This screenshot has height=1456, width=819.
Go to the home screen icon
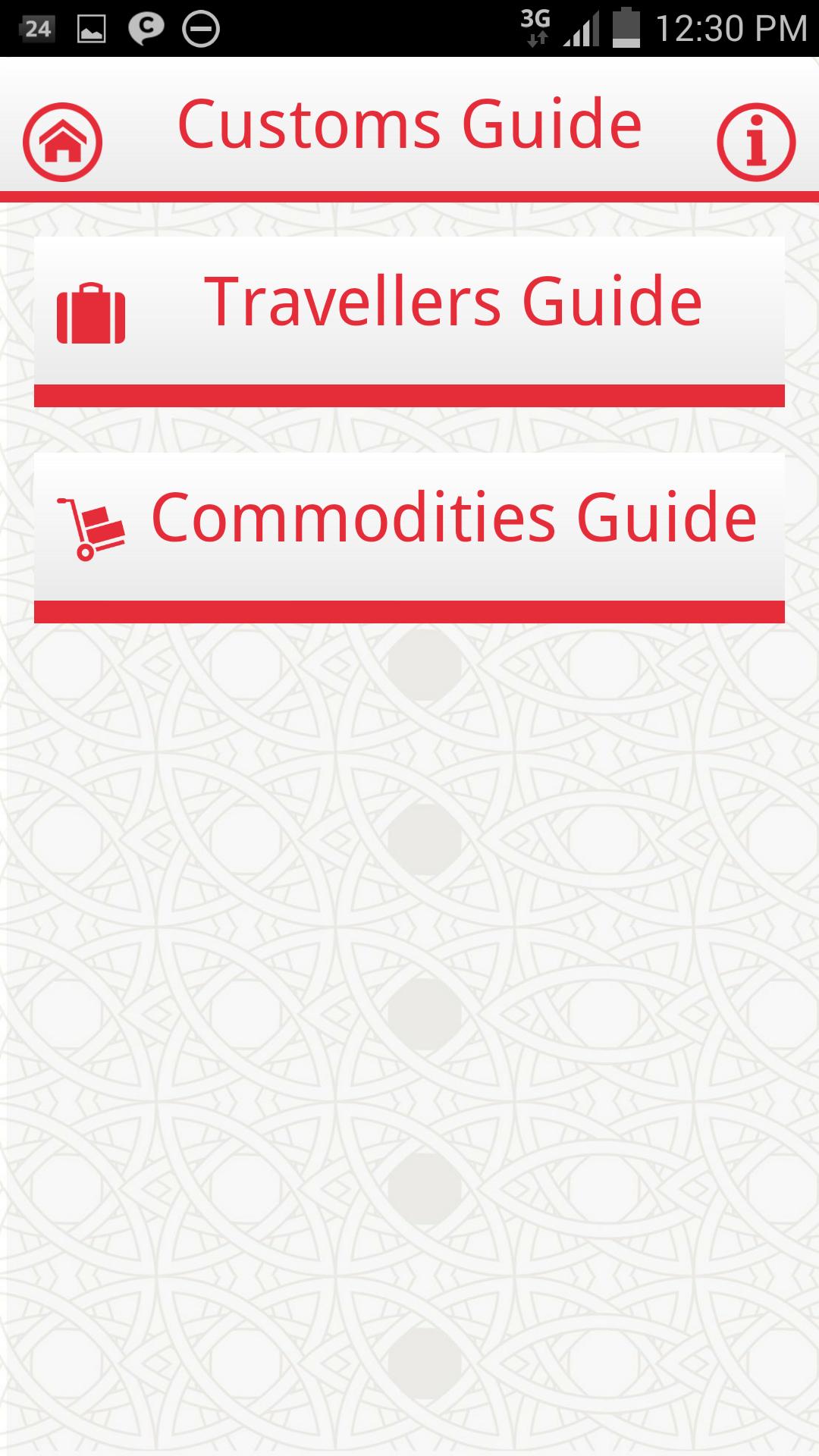[62, 142]
